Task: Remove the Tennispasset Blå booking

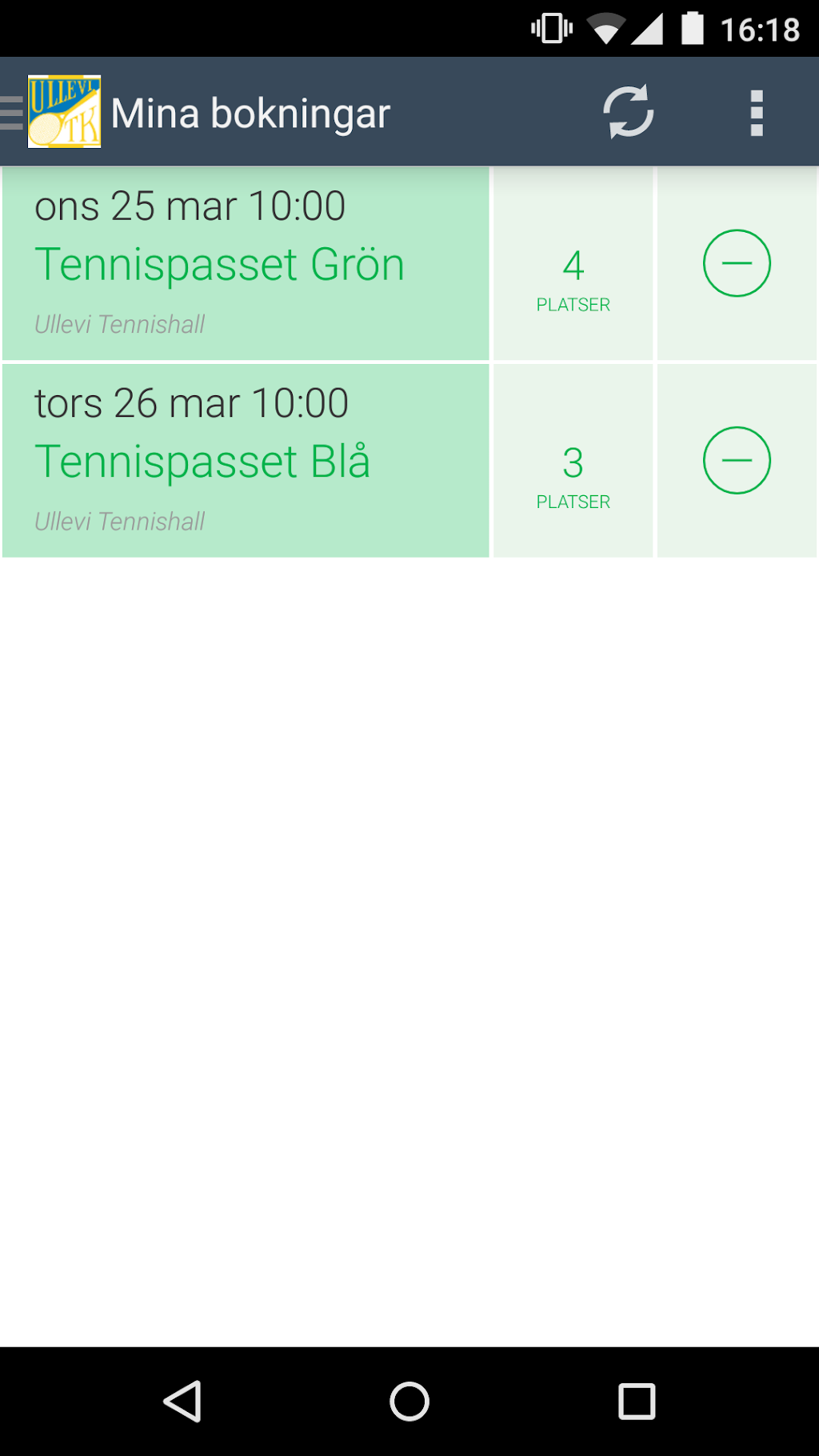Action: pos(736,460)
